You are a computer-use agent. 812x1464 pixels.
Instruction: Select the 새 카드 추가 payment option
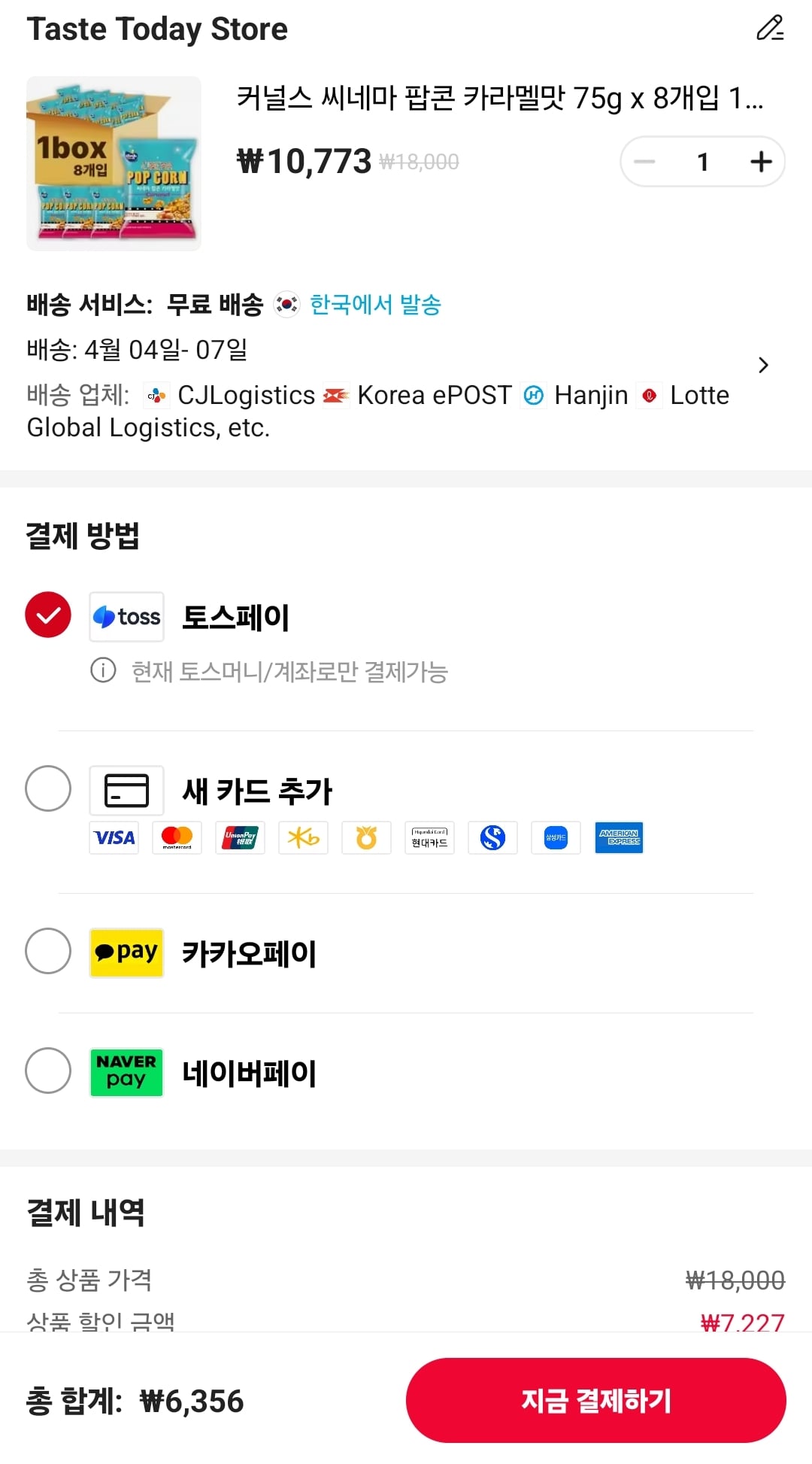coord(47,789)
